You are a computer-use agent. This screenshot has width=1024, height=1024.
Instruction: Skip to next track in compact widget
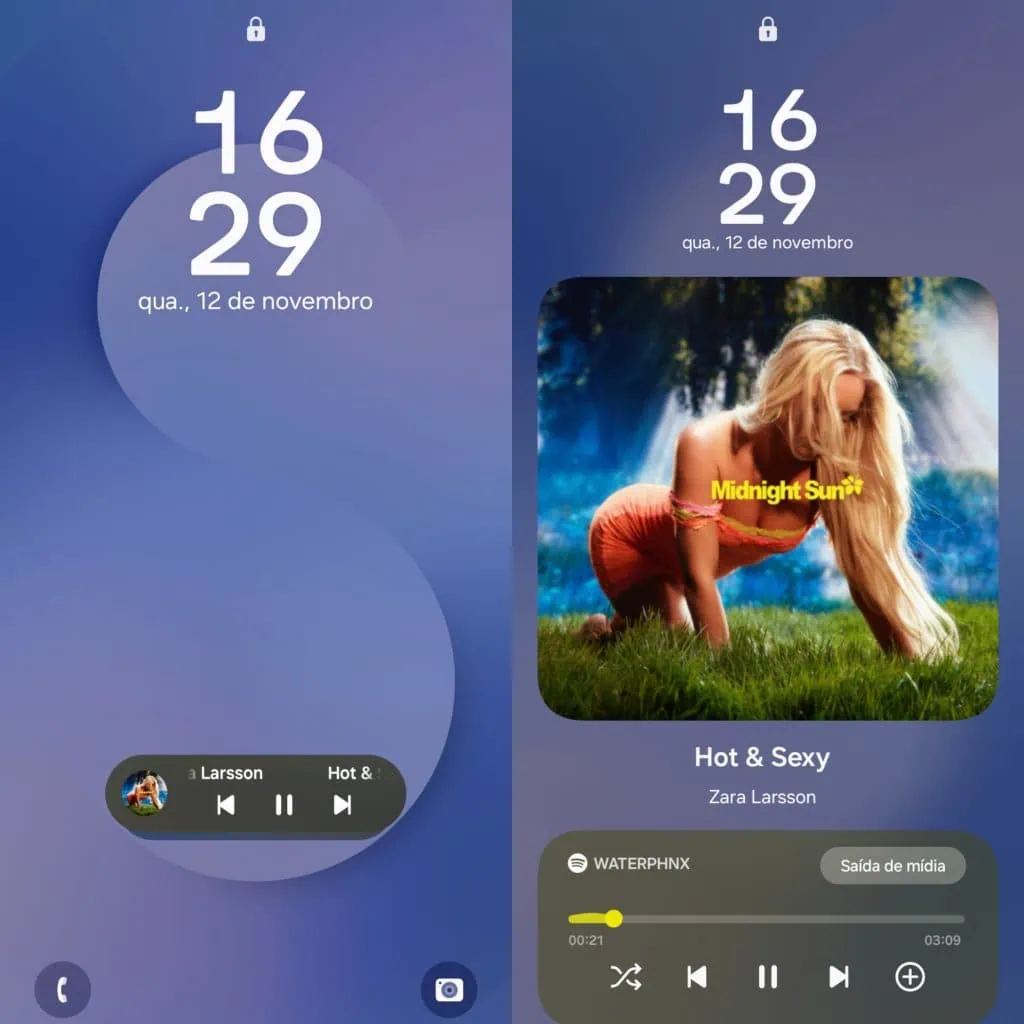point(342,805)
